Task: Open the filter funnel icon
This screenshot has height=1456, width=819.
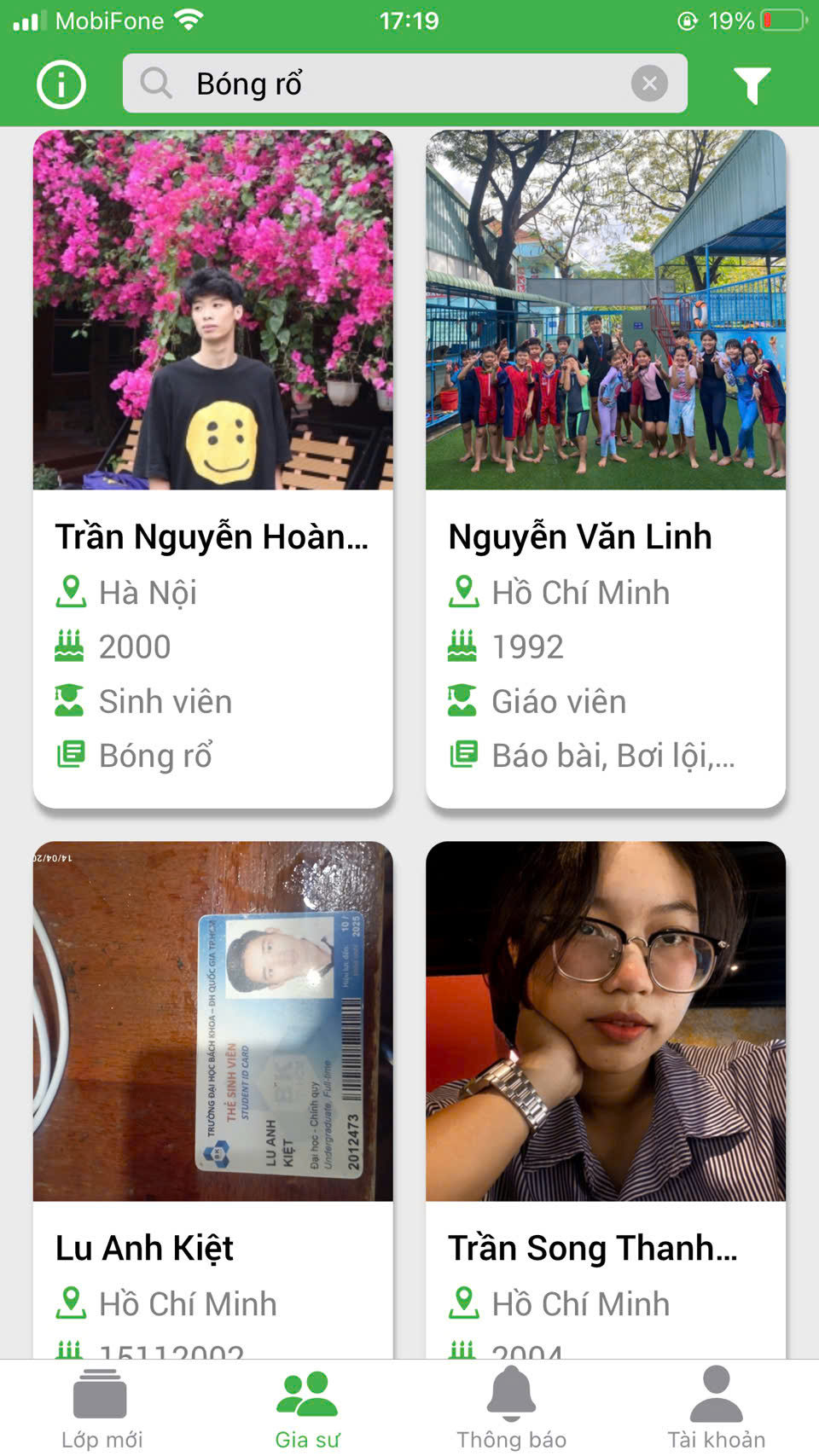Action: [x=752, y=84]
